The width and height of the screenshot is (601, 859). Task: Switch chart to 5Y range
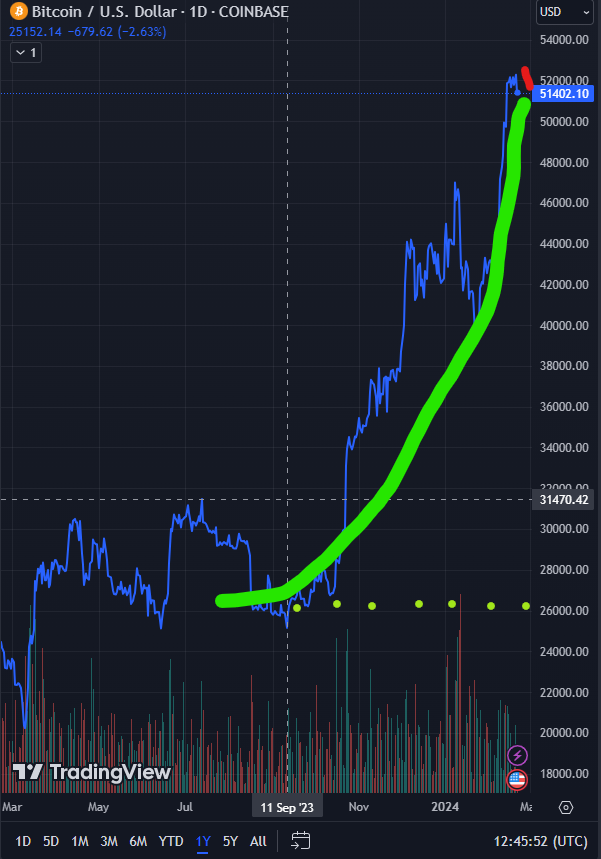231,841
